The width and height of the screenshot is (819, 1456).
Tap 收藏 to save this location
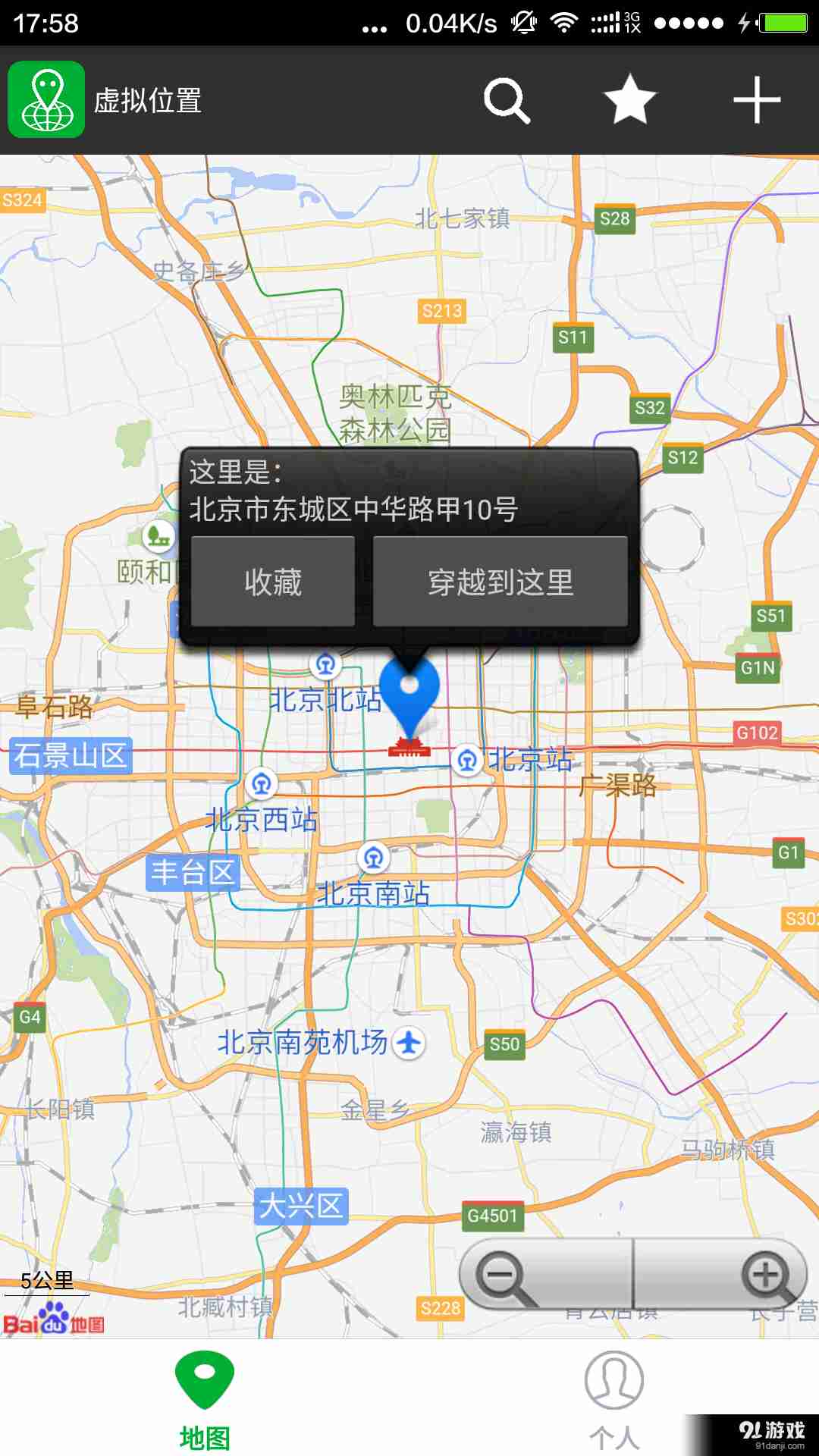[273, 582]
